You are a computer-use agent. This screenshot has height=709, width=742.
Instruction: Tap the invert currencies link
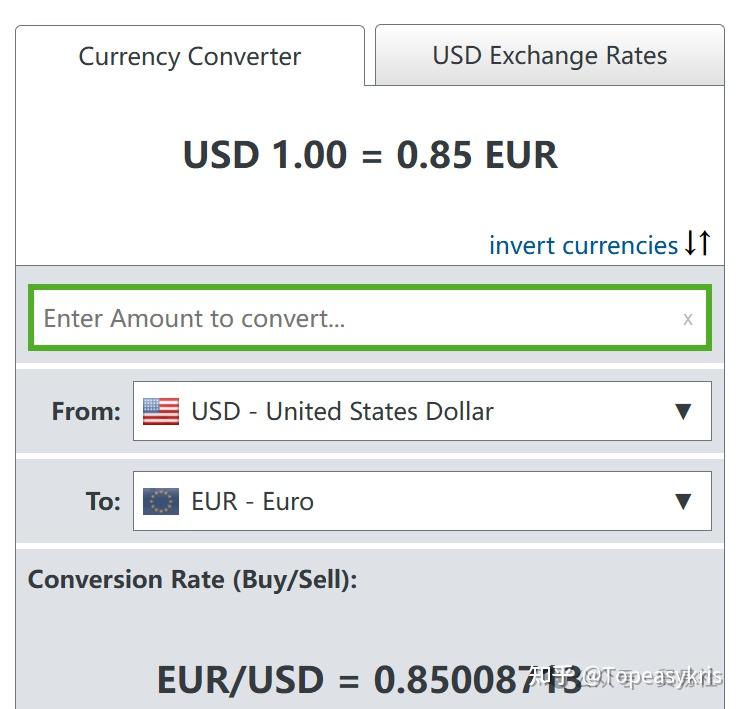pyautogui.click(x=584, y=245)
